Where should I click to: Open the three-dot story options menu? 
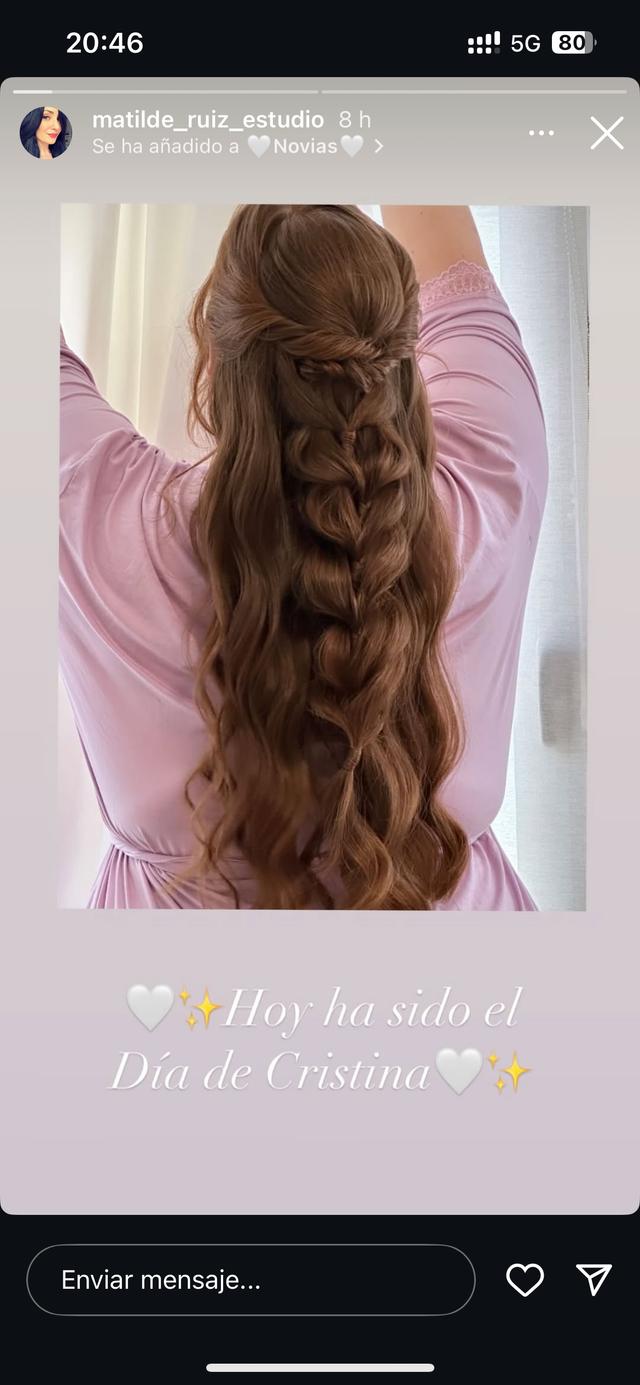[x=541, y=133]
